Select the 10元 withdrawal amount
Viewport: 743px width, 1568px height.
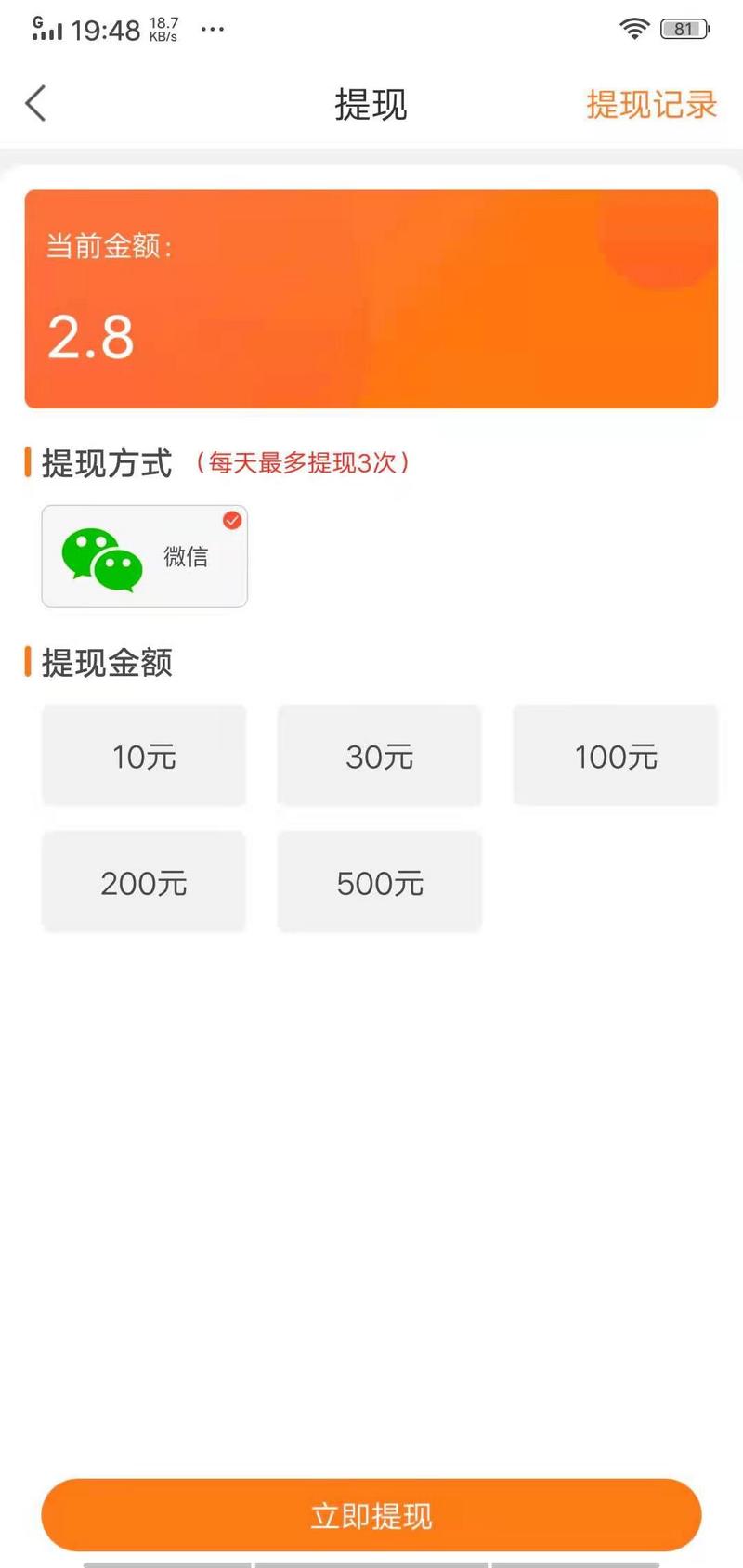click(144, 755)
